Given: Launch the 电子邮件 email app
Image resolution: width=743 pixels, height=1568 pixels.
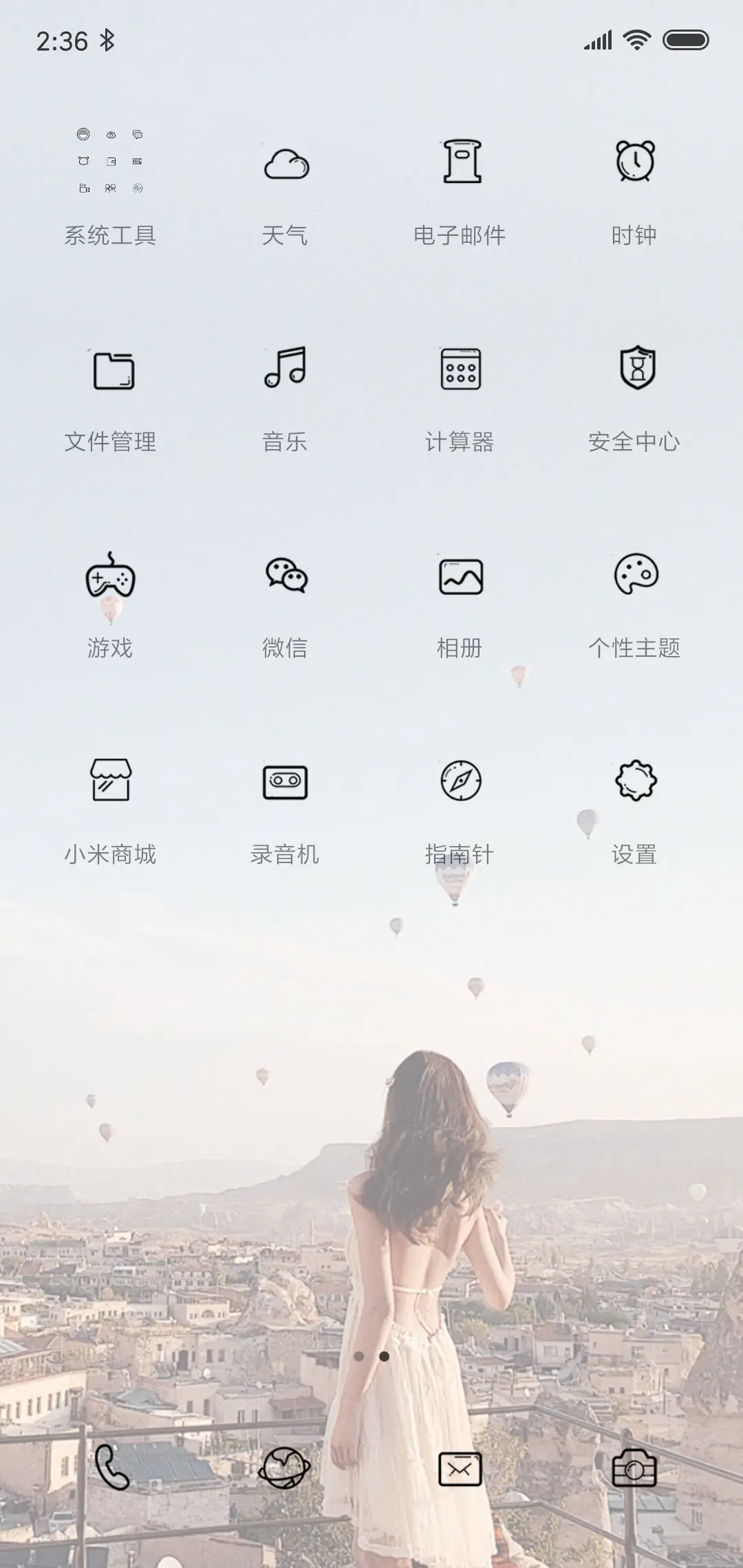Looking at the screenshot, I should (x=460, y=164).
